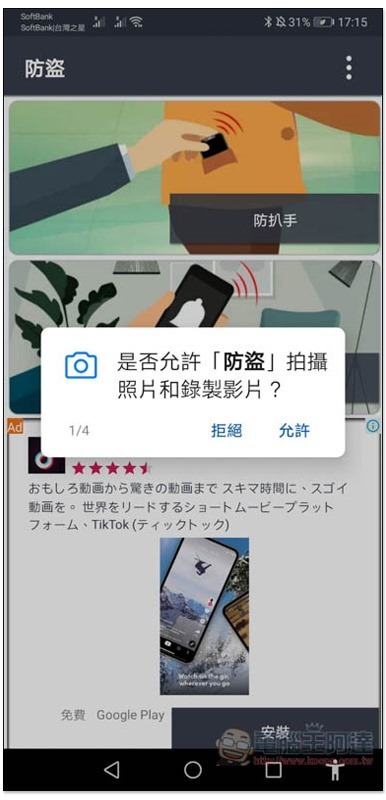Open the overflow menu in 防盜 app bar
The width and height of the screenshot is (386, 800).
point(349,67)
